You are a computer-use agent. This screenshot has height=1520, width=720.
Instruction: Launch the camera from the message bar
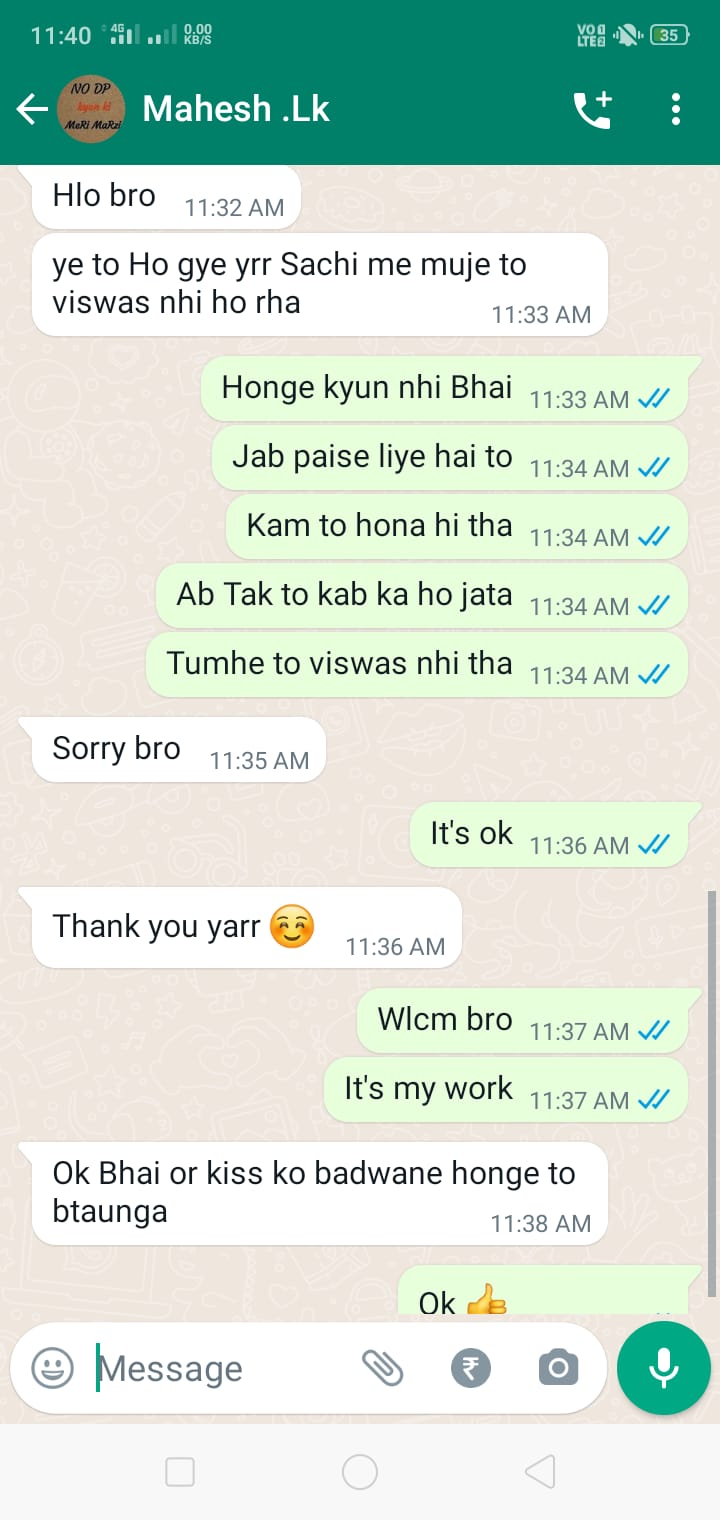[x=558, y=1367]
